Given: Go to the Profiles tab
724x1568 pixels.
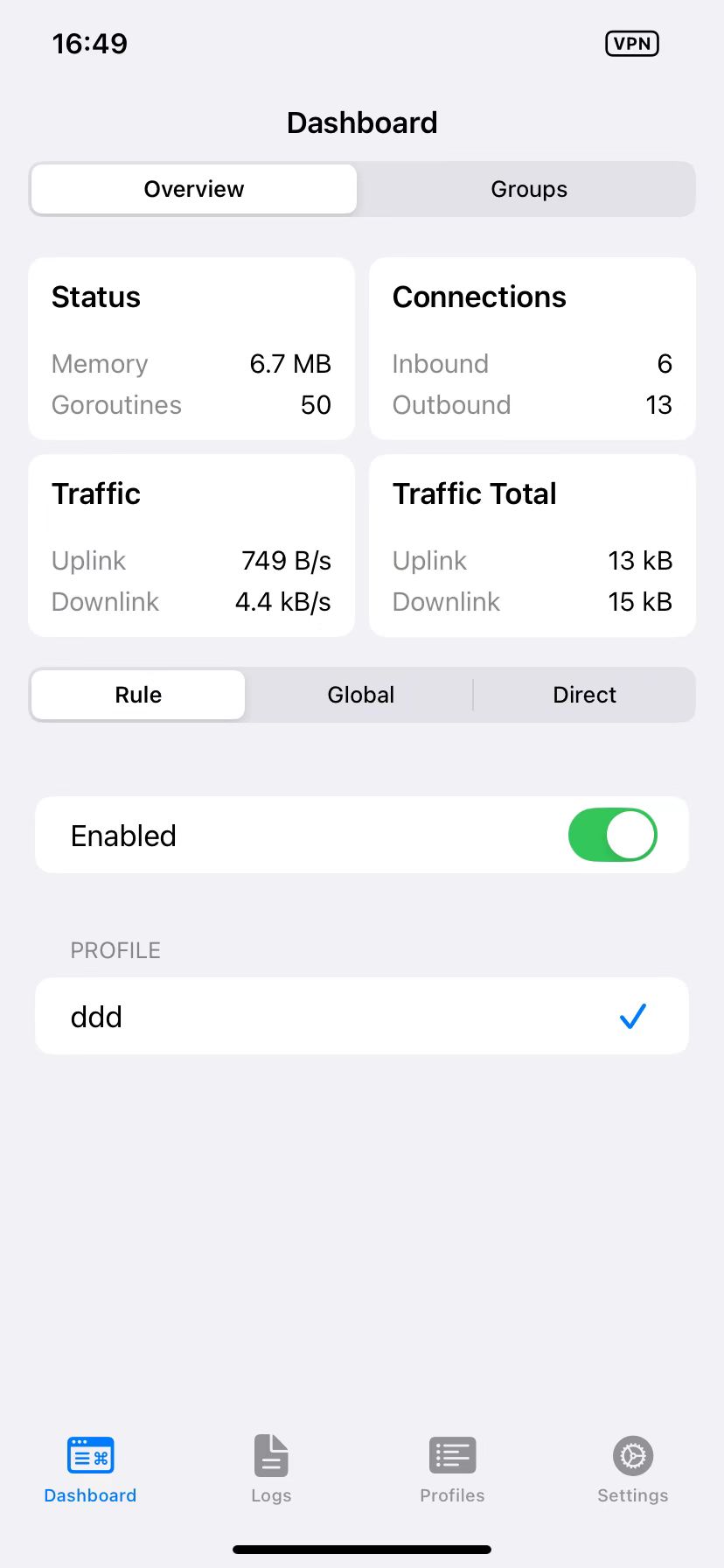Looking at the screenshot, I should coord(452,1469).
